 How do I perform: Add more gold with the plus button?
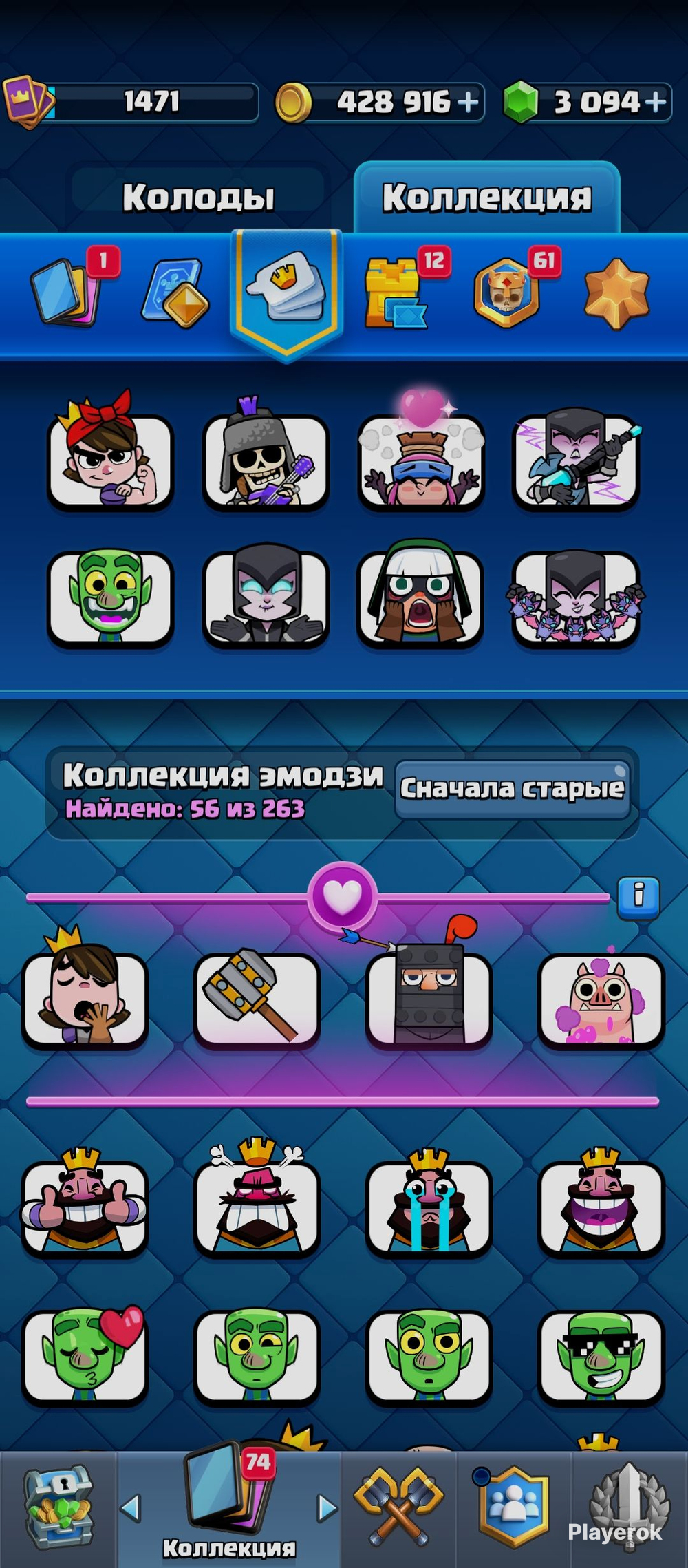tap(468, 103)
